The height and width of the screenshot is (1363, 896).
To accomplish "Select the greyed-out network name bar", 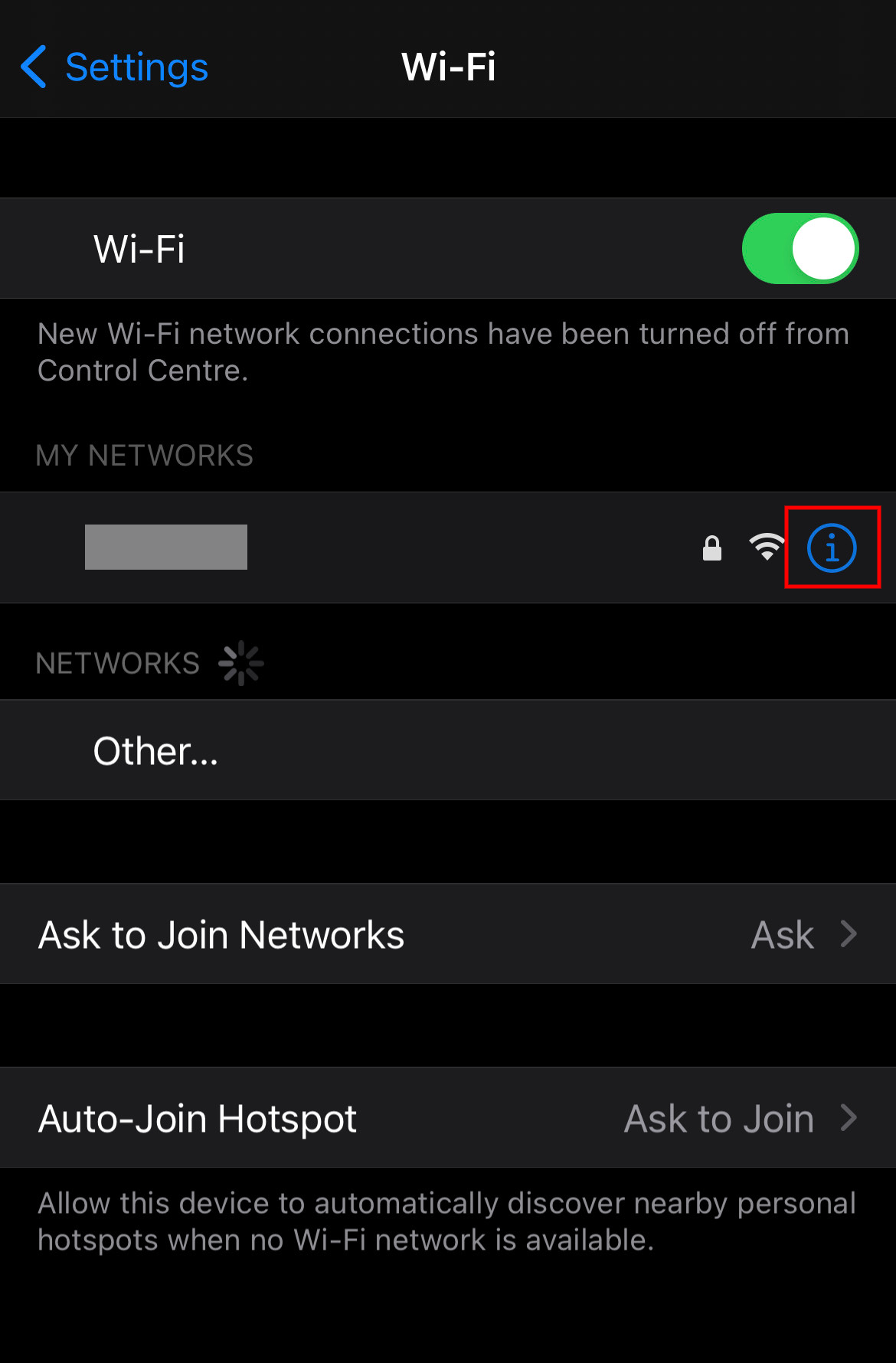I will pos(166,547).
